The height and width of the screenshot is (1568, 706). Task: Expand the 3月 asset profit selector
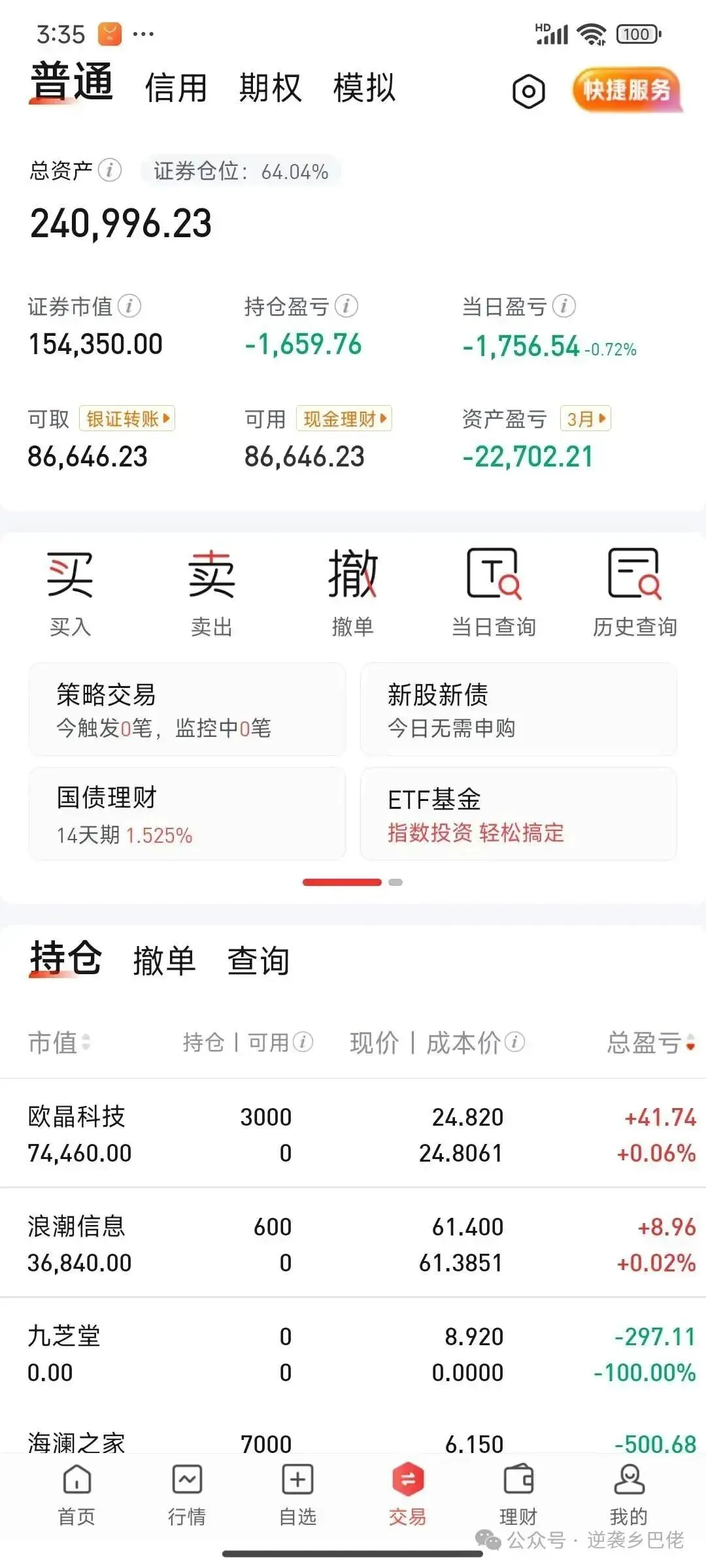(x=585, y=419)
